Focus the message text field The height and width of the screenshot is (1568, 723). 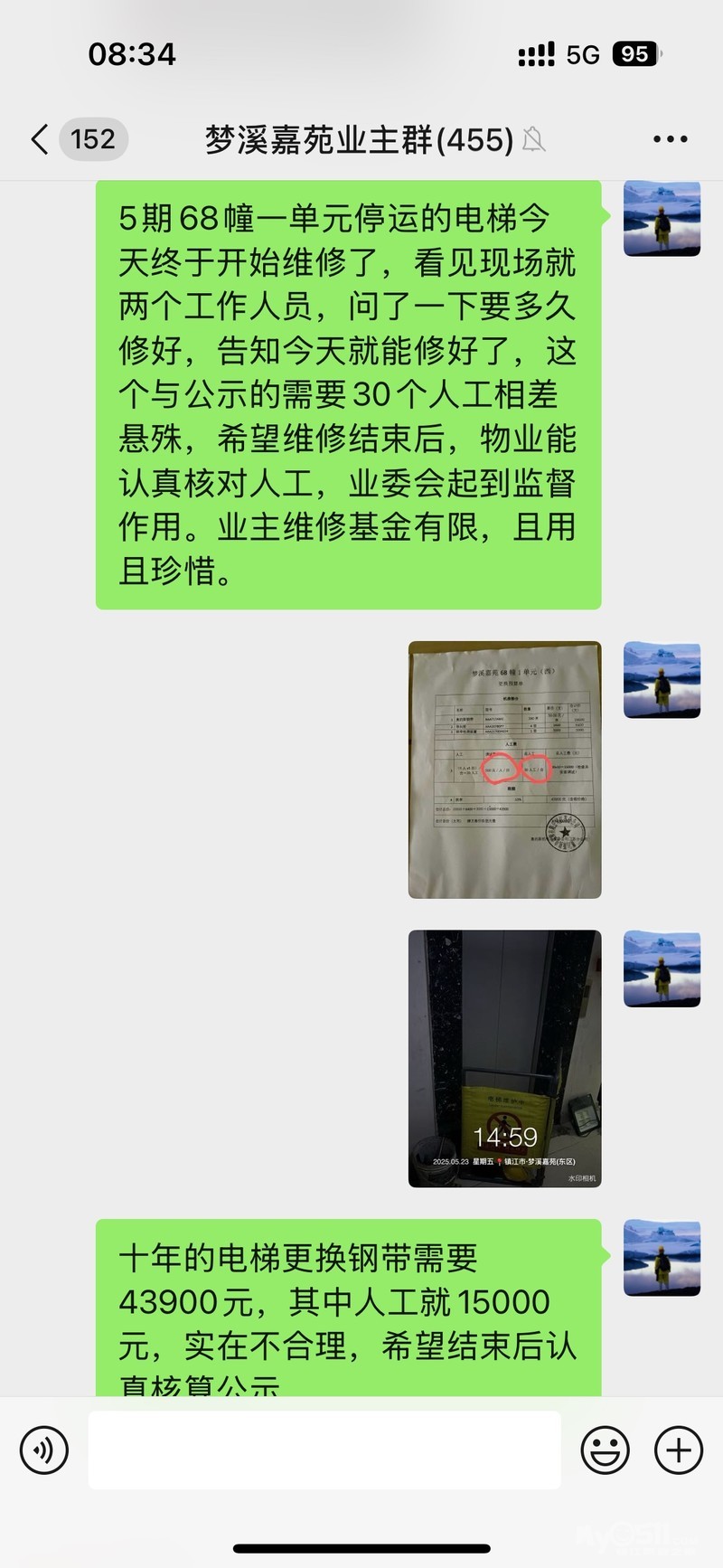[x=324, y=1450]
